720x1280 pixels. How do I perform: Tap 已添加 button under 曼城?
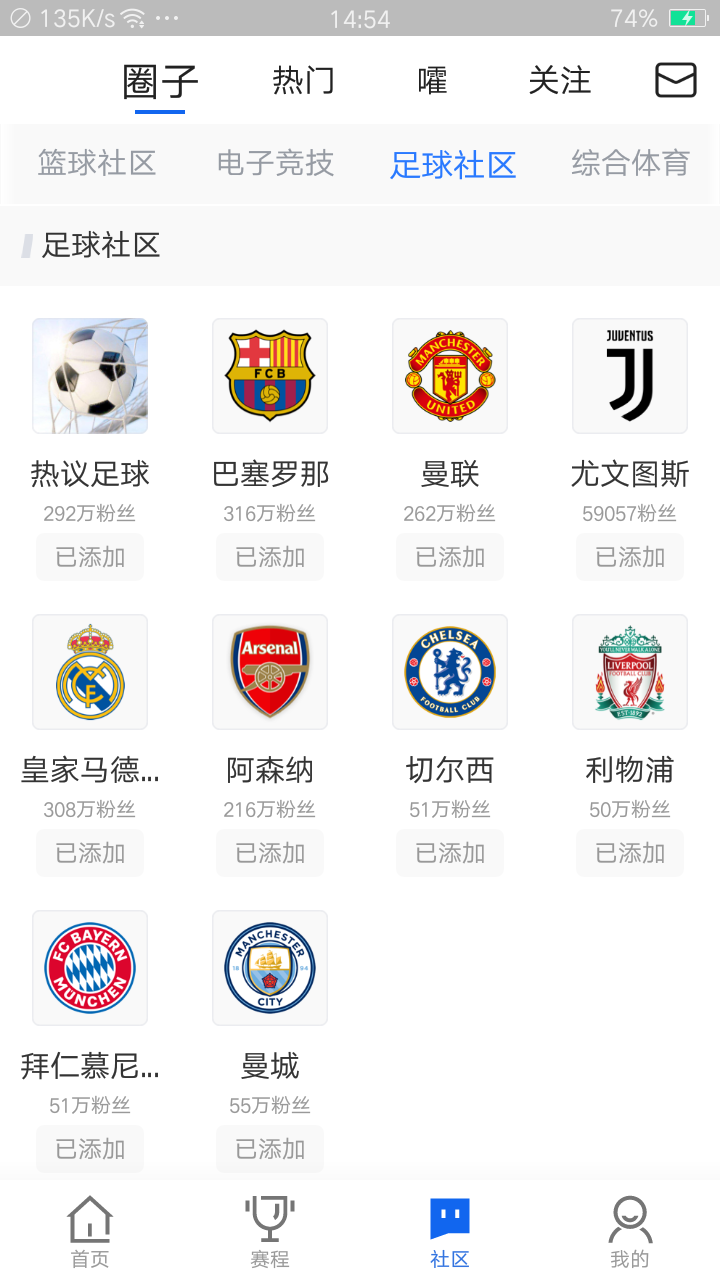click(x=270, y=1149)
